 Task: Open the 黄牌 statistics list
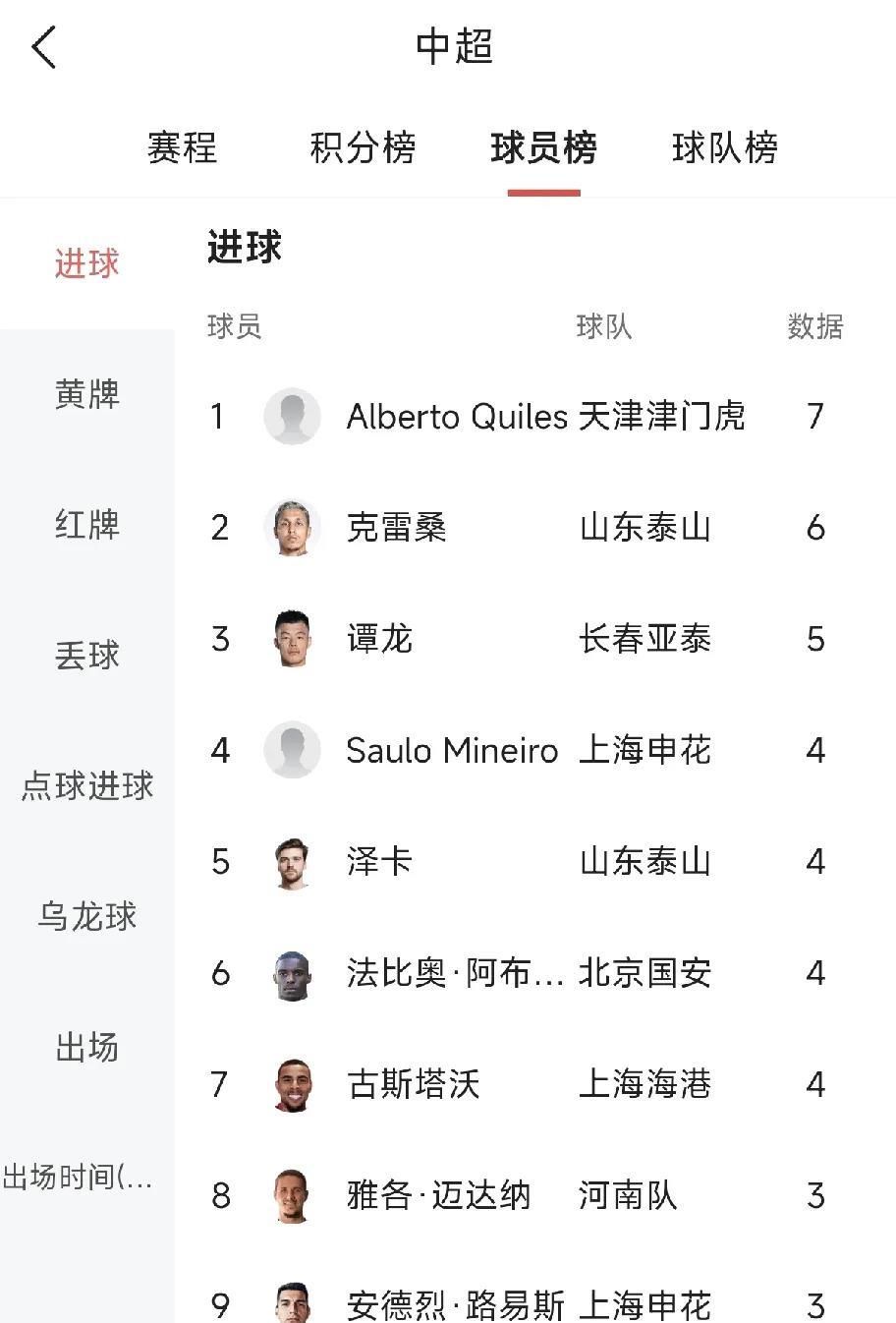(x=86, y=396)
